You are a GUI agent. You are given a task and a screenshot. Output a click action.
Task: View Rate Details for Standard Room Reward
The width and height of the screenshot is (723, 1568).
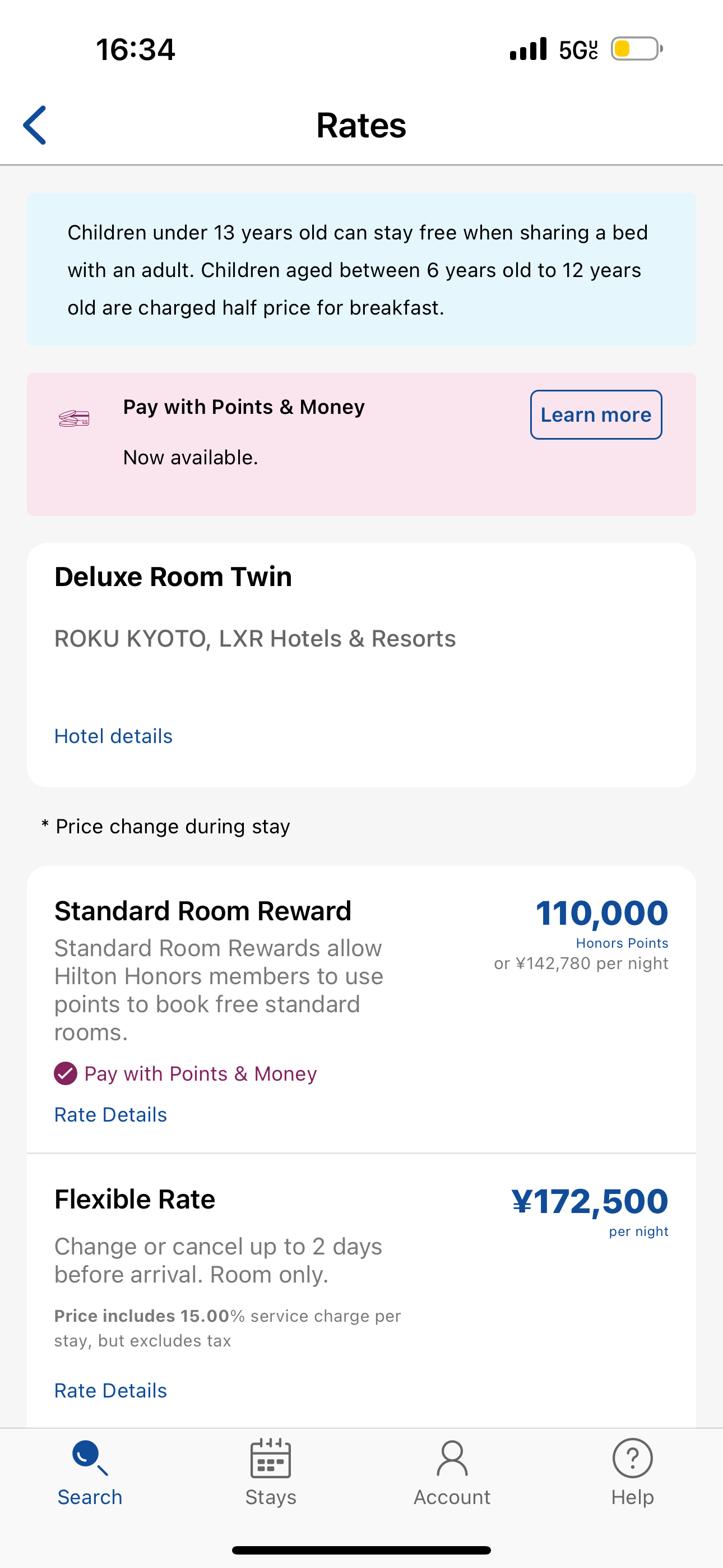[x=110, y=1114]
